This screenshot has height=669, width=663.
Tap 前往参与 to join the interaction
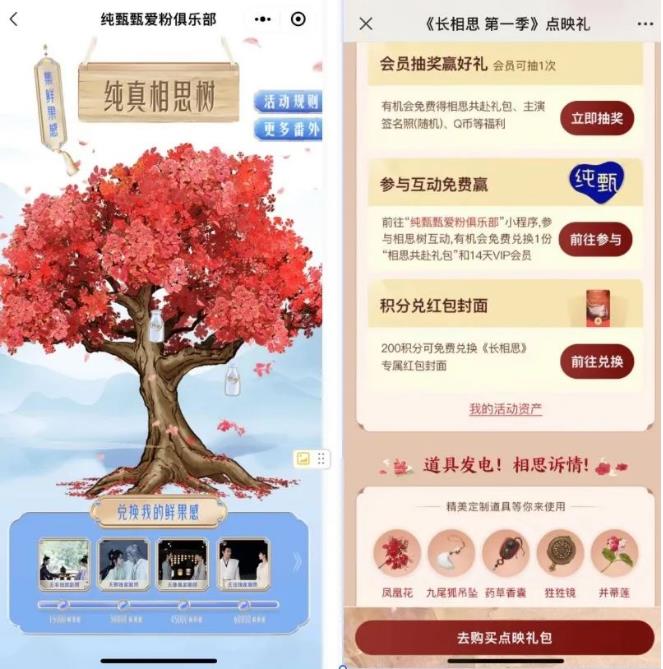click(x=596, y=239)
